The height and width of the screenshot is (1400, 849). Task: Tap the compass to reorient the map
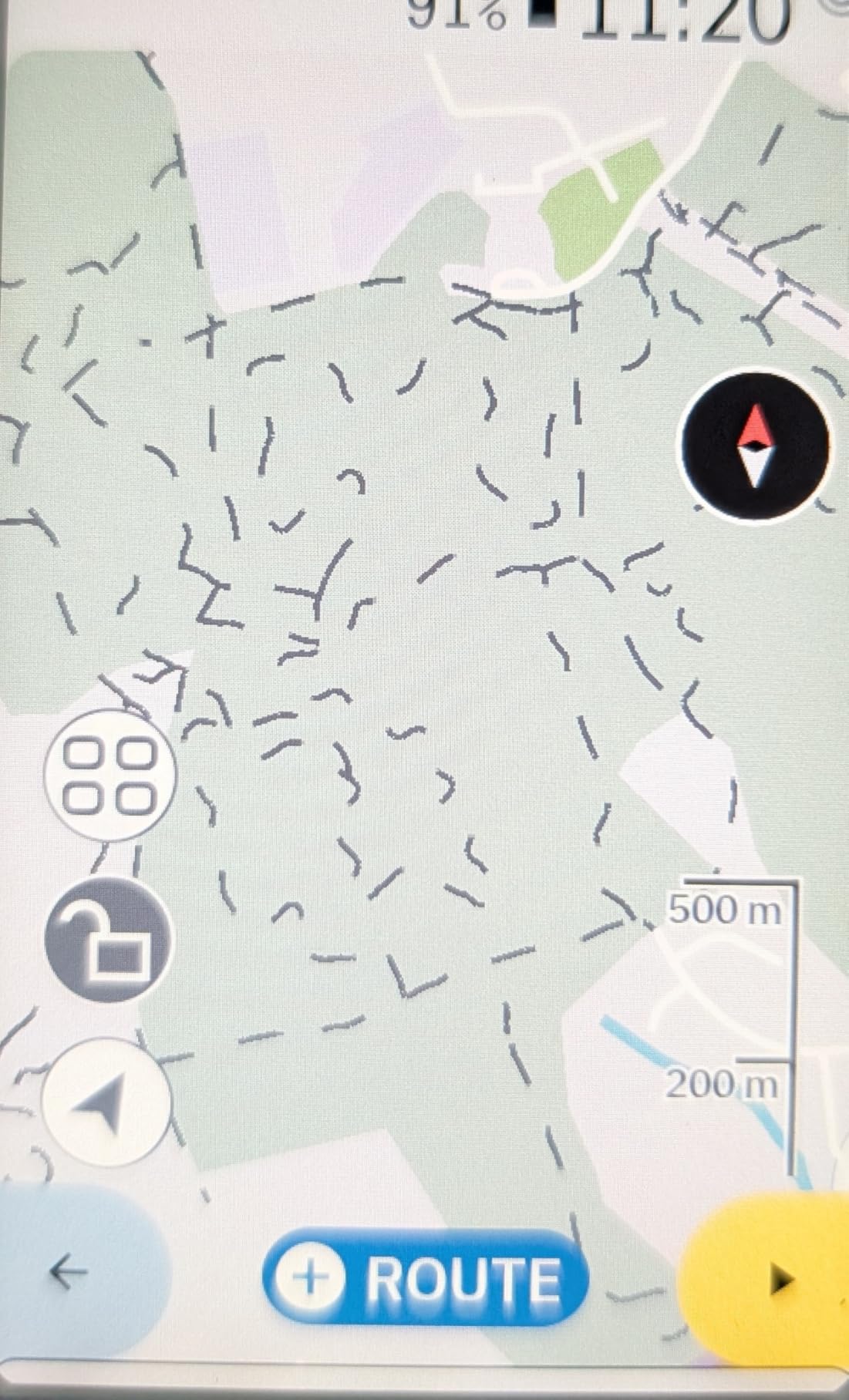(755, 447)
